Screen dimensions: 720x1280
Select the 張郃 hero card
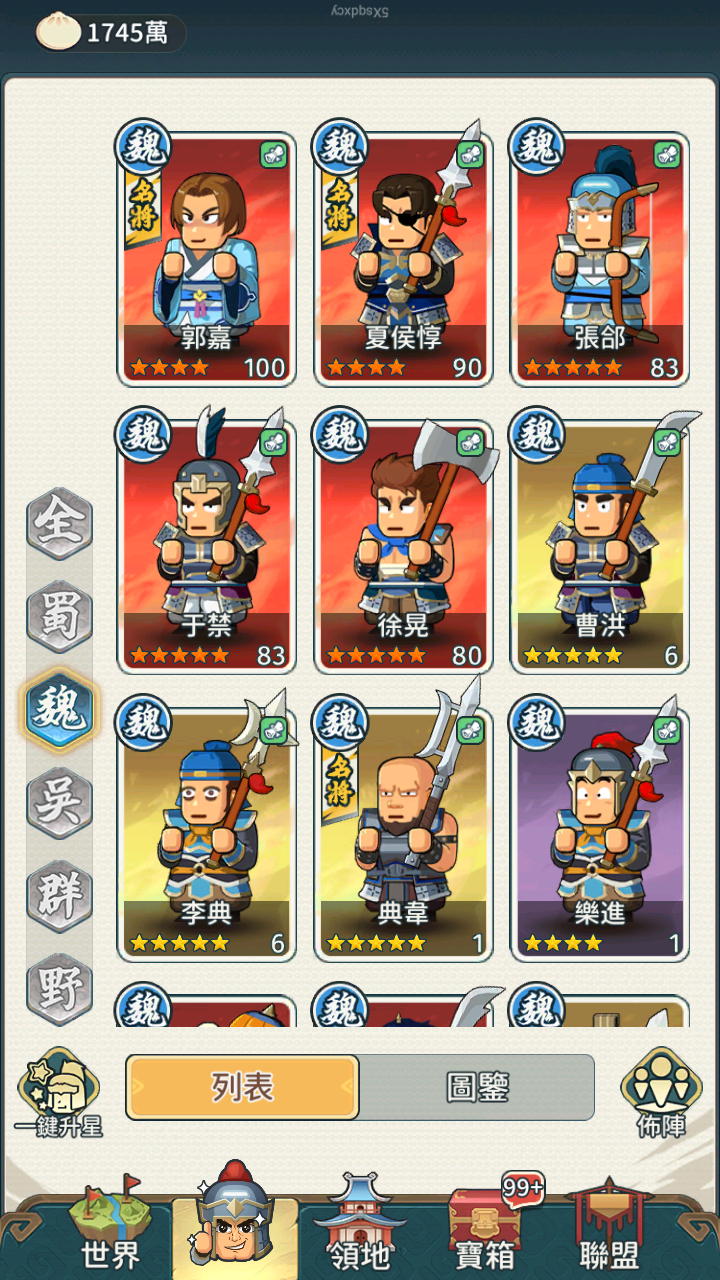[x=600, y=259]
